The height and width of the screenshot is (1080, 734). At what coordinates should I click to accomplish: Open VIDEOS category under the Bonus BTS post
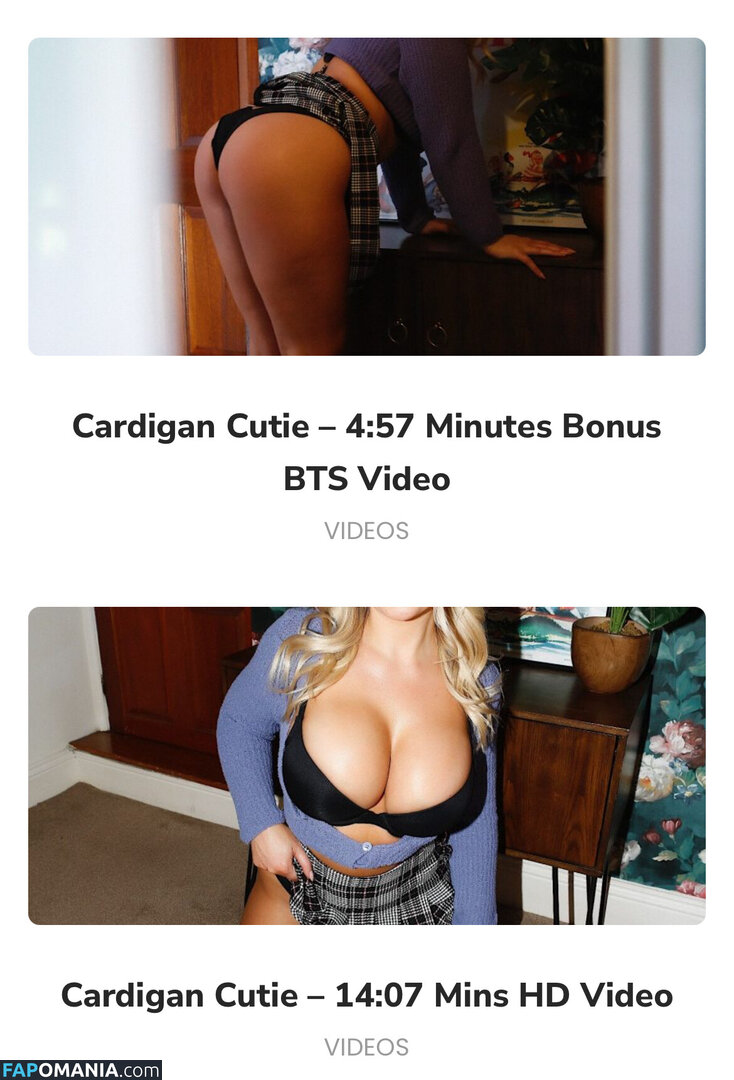366,531
